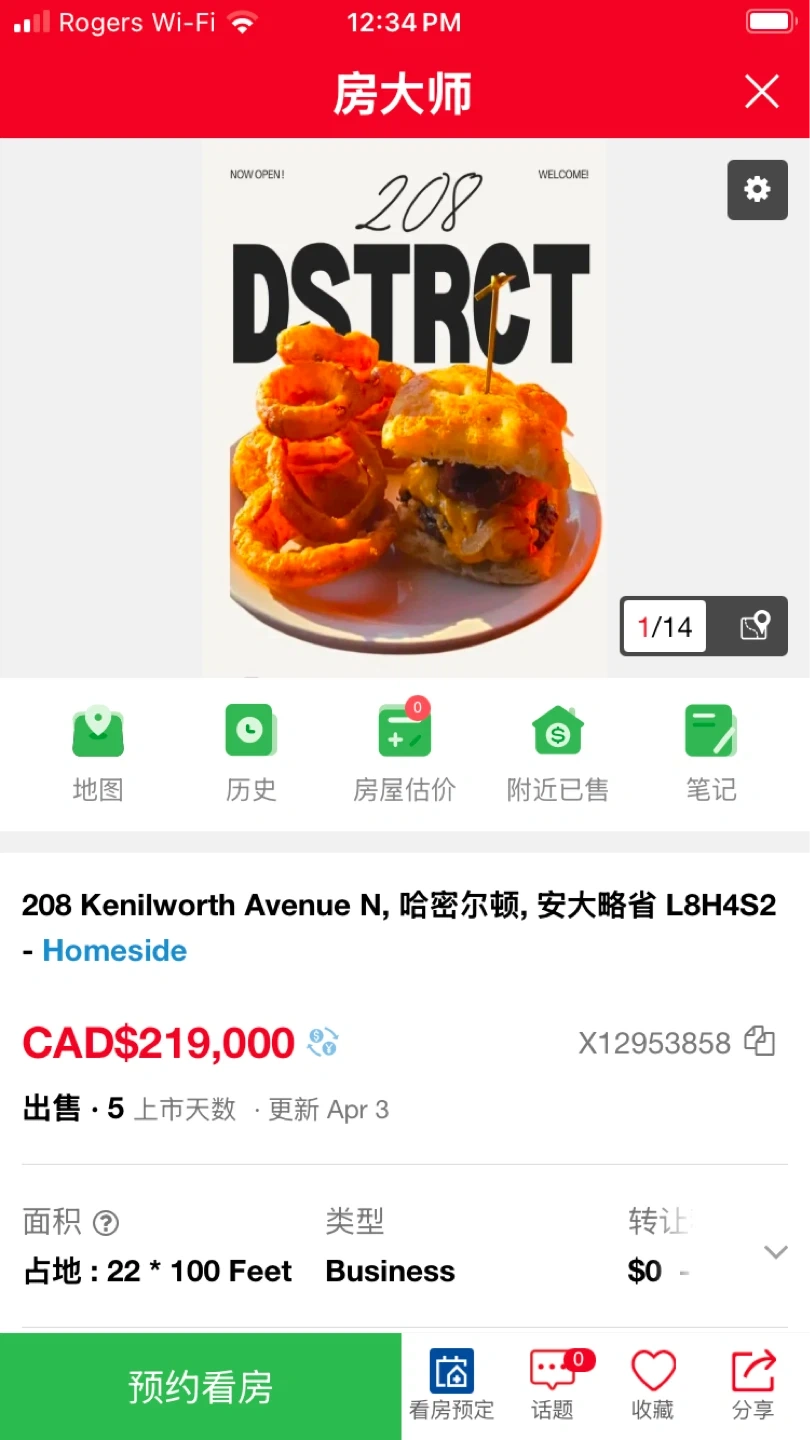Viewport: 810px width, 1440px height.
Task: Open the listing photo gallery
Action: tap(404, 408)
